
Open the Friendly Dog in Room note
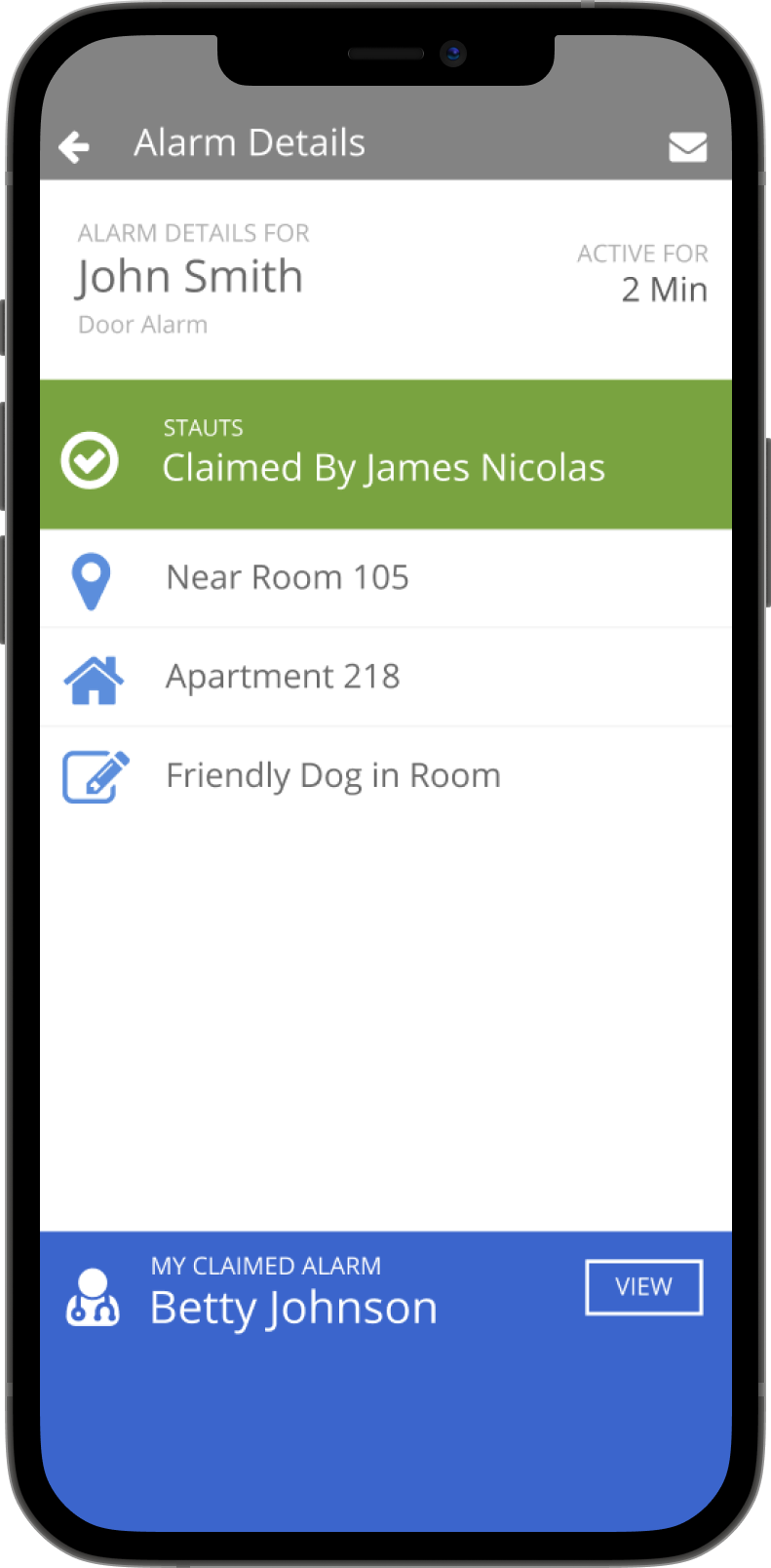click(x=386, y=776)
